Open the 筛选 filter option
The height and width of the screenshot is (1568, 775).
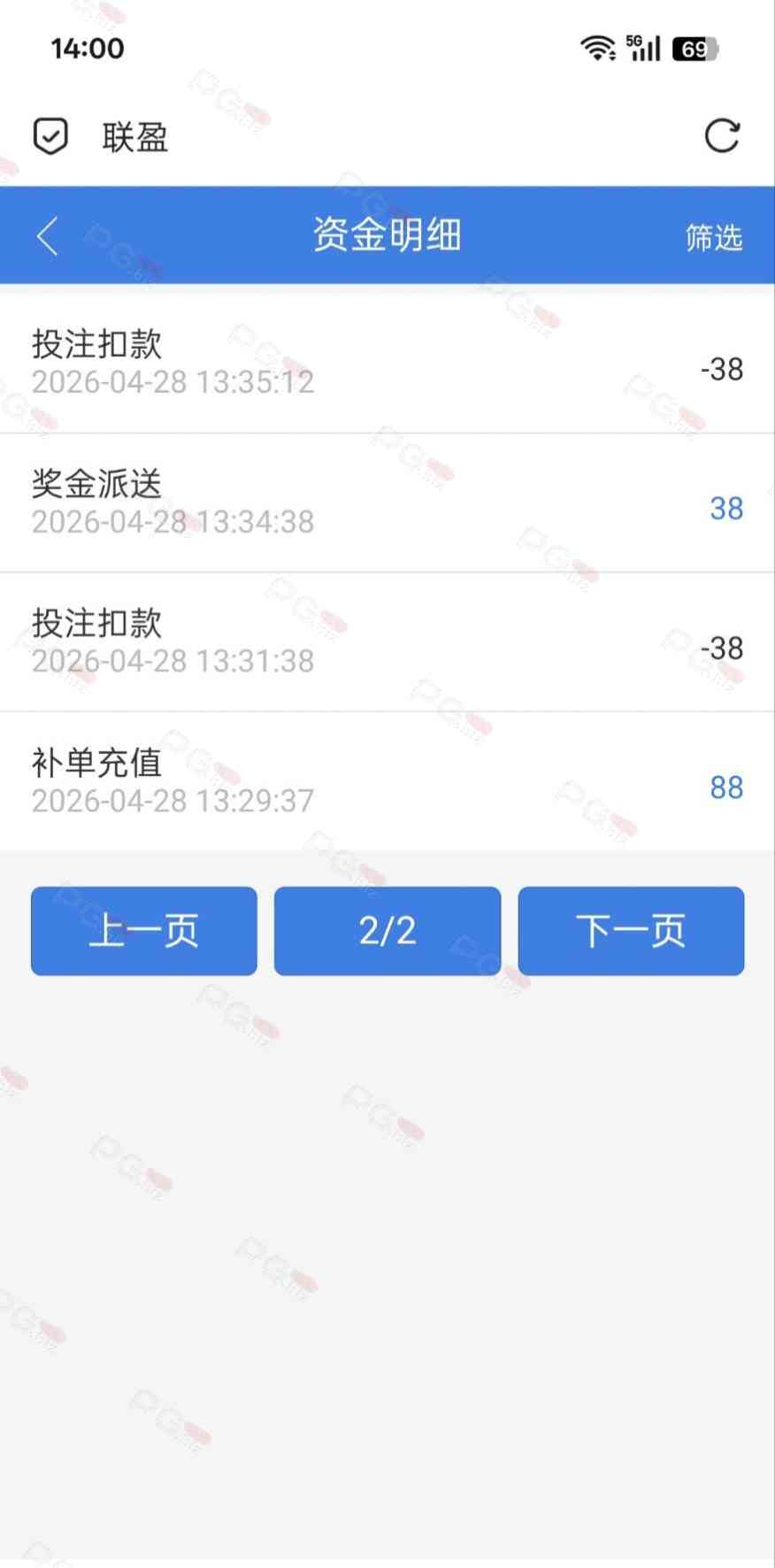click(713, 237)
